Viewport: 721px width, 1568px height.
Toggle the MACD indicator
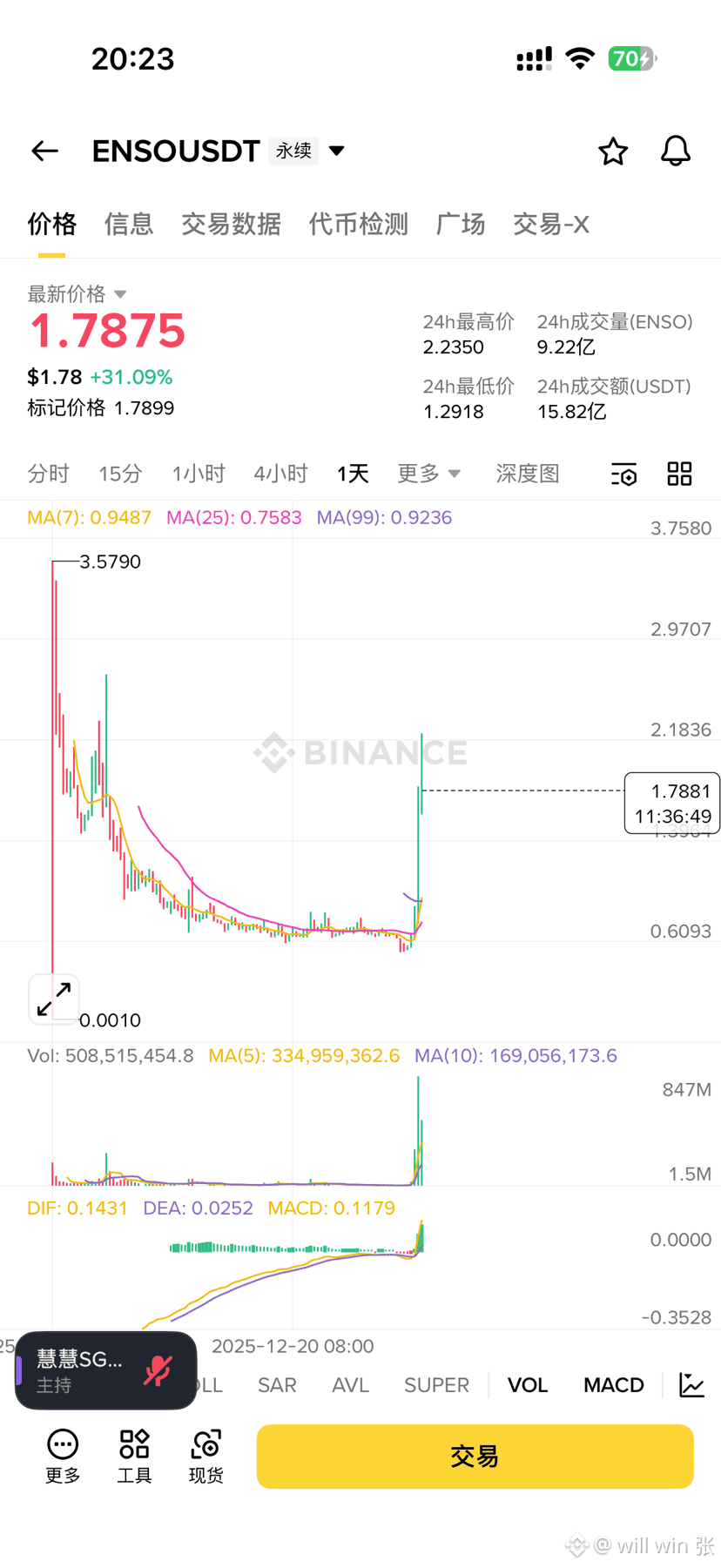click(613, 1385)
